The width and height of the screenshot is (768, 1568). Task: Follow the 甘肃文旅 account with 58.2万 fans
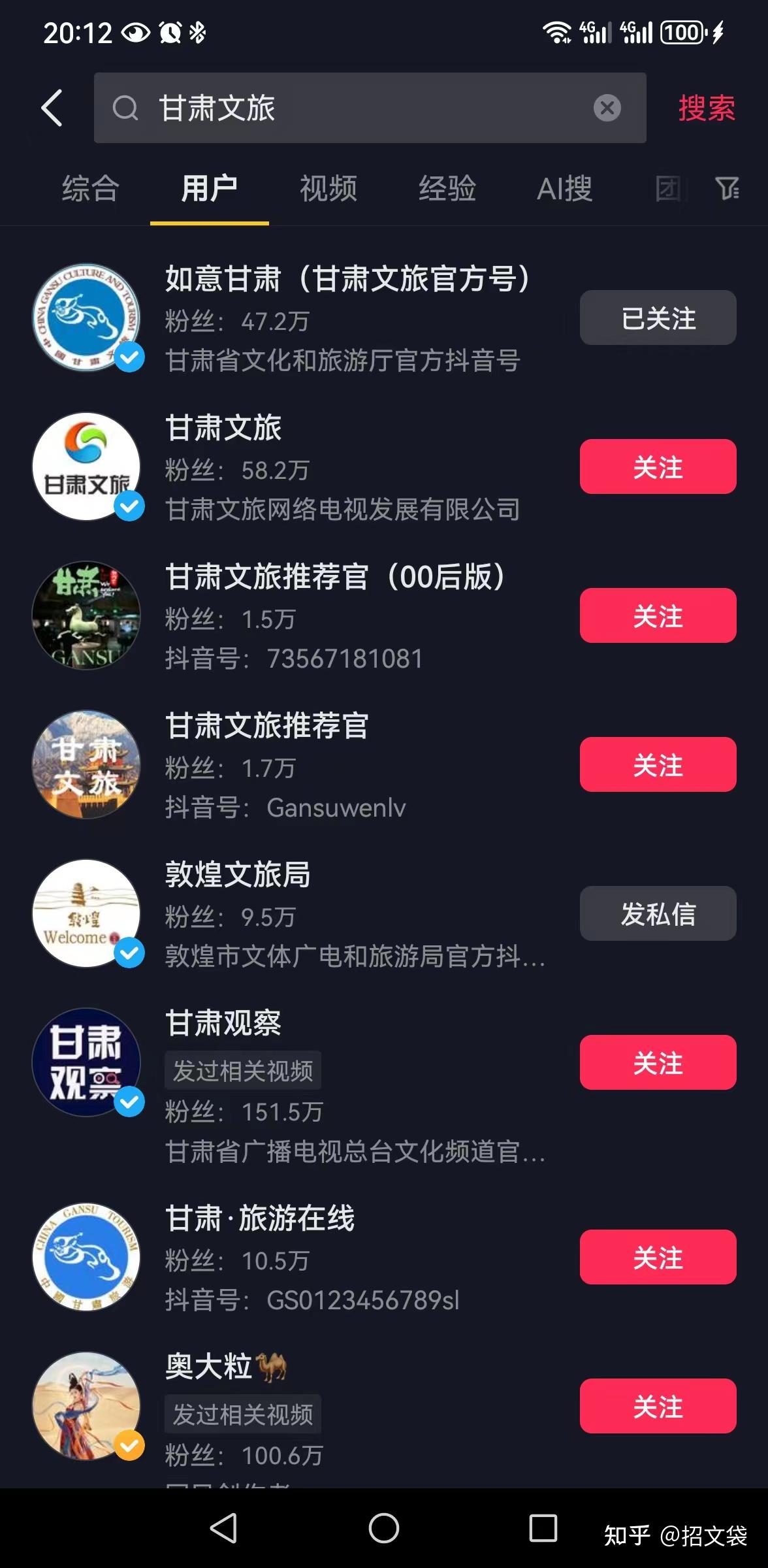tap(658, 466)
